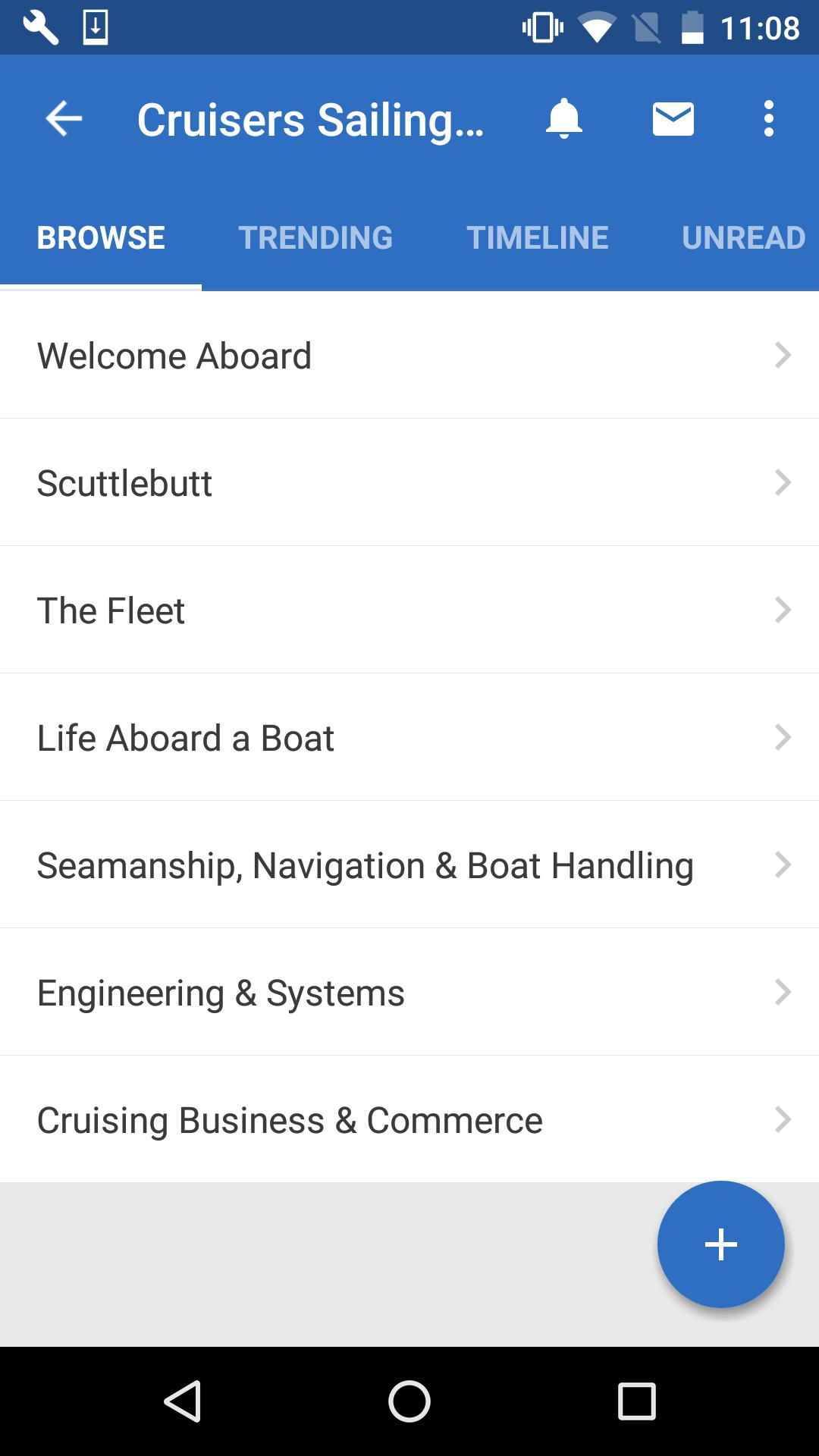
Task: Expand the Cruising Business & Commerce chevron
Action: pos(784,1119)
